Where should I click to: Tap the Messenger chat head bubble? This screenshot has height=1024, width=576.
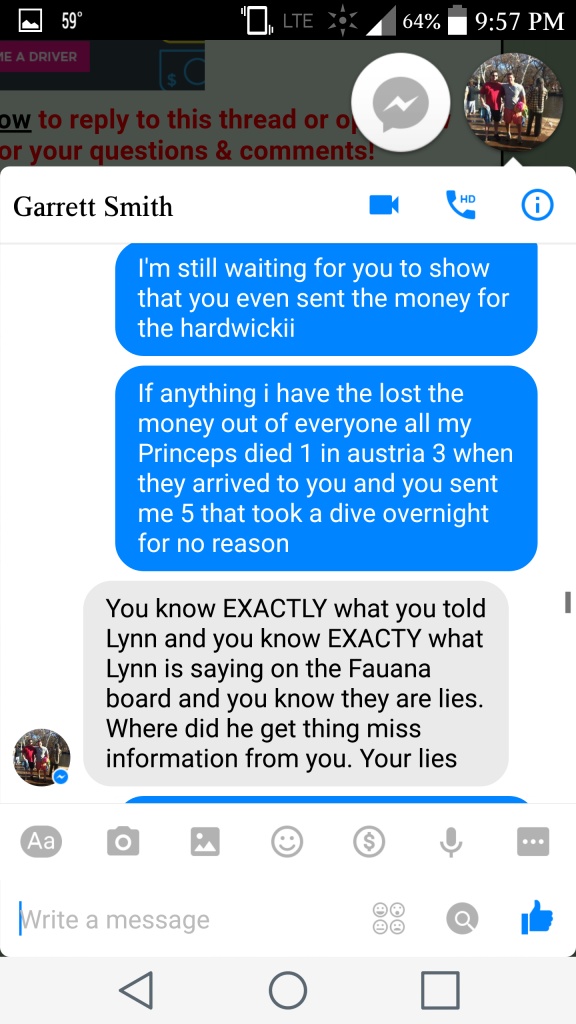(400, 103)
